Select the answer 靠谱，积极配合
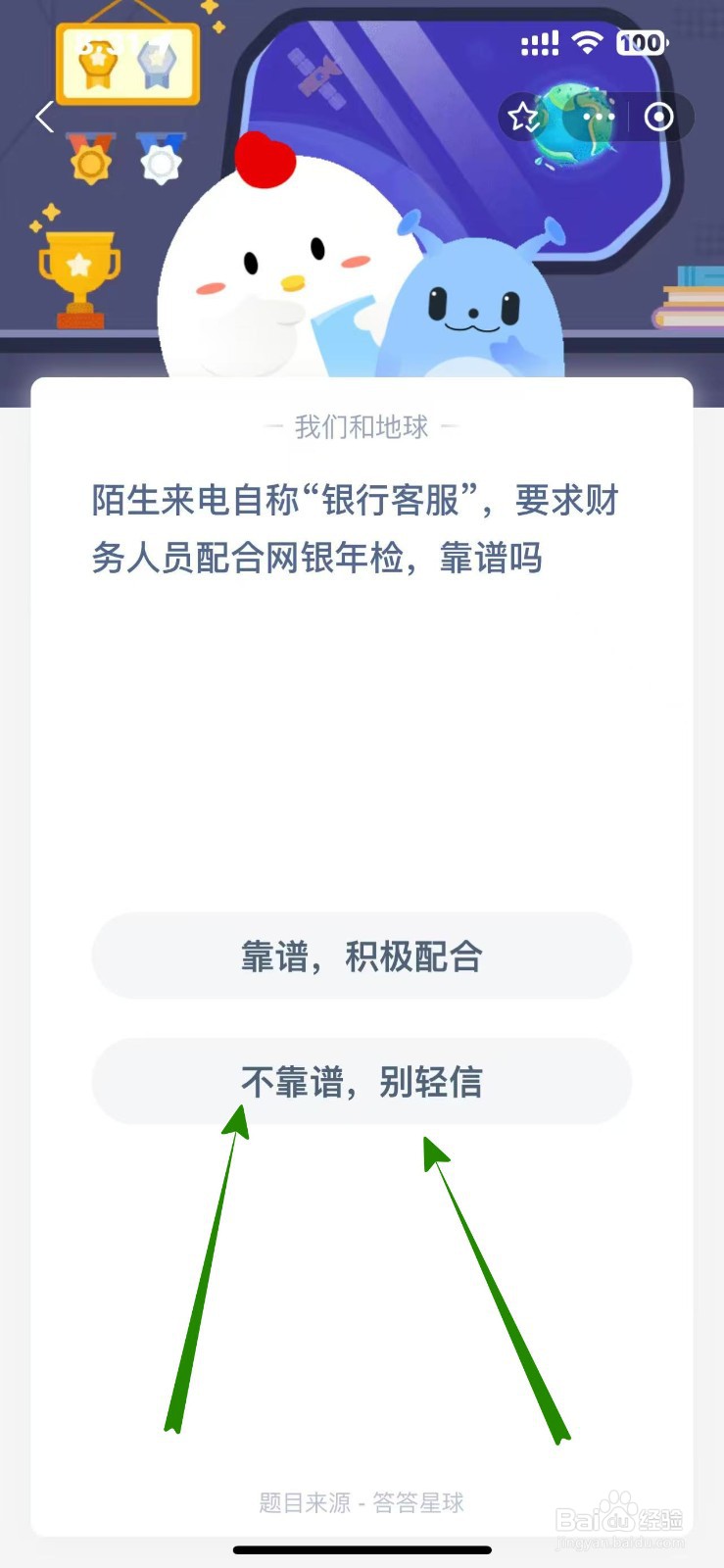 (x=362, y=956)
